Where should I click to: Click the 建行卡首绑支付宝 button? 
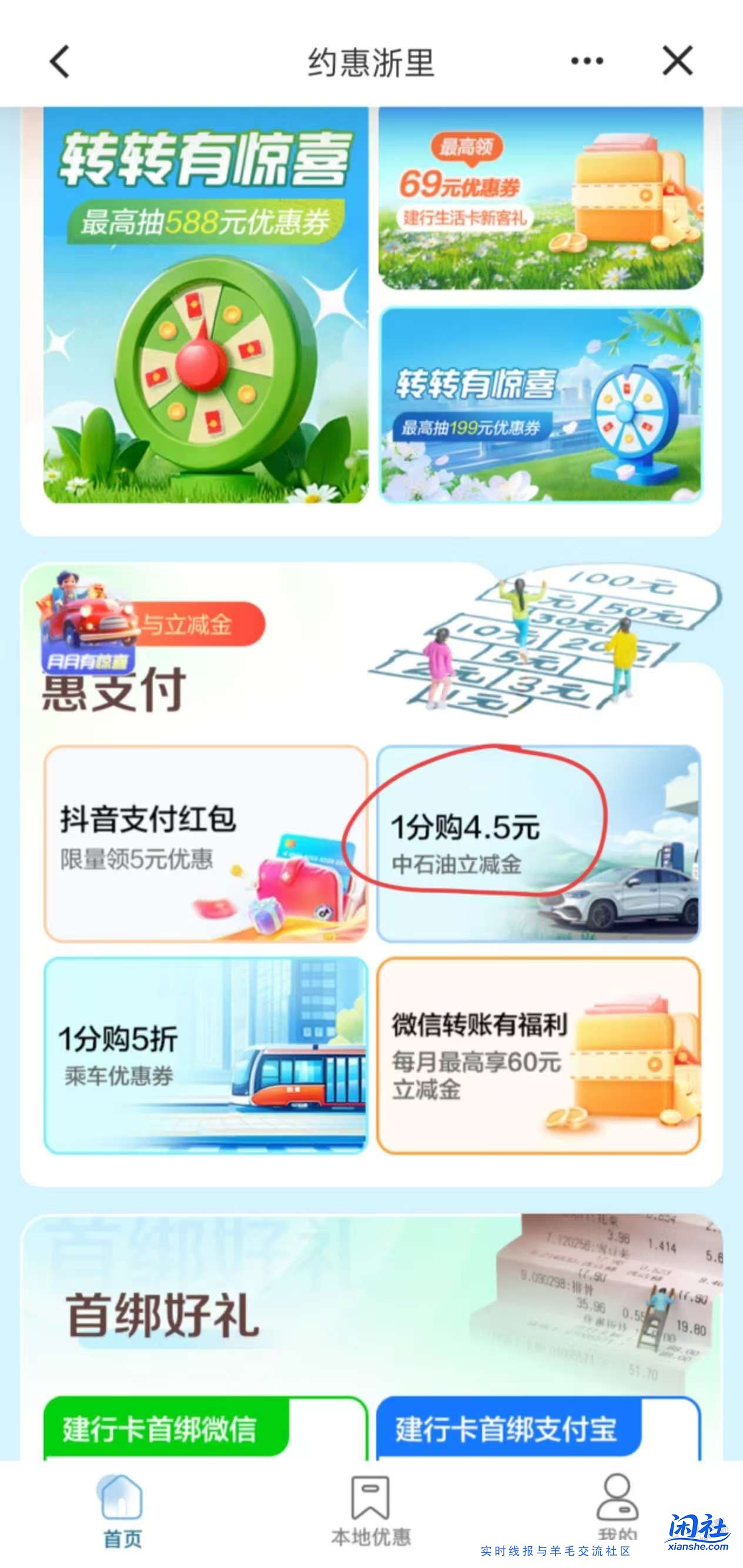pos(507,1427)
